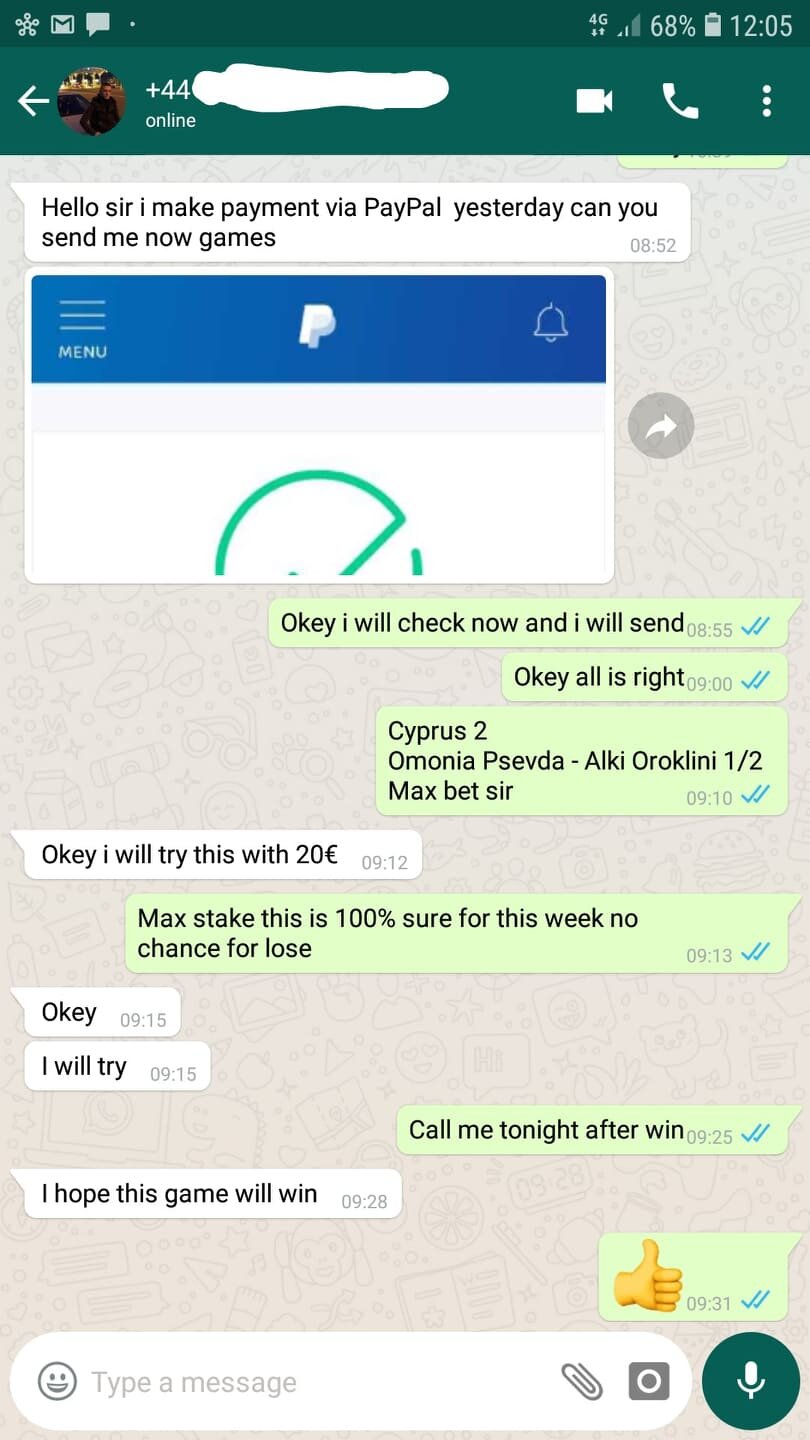
Task: Tap the Type a message field
Action: (x=300, y=1382)
